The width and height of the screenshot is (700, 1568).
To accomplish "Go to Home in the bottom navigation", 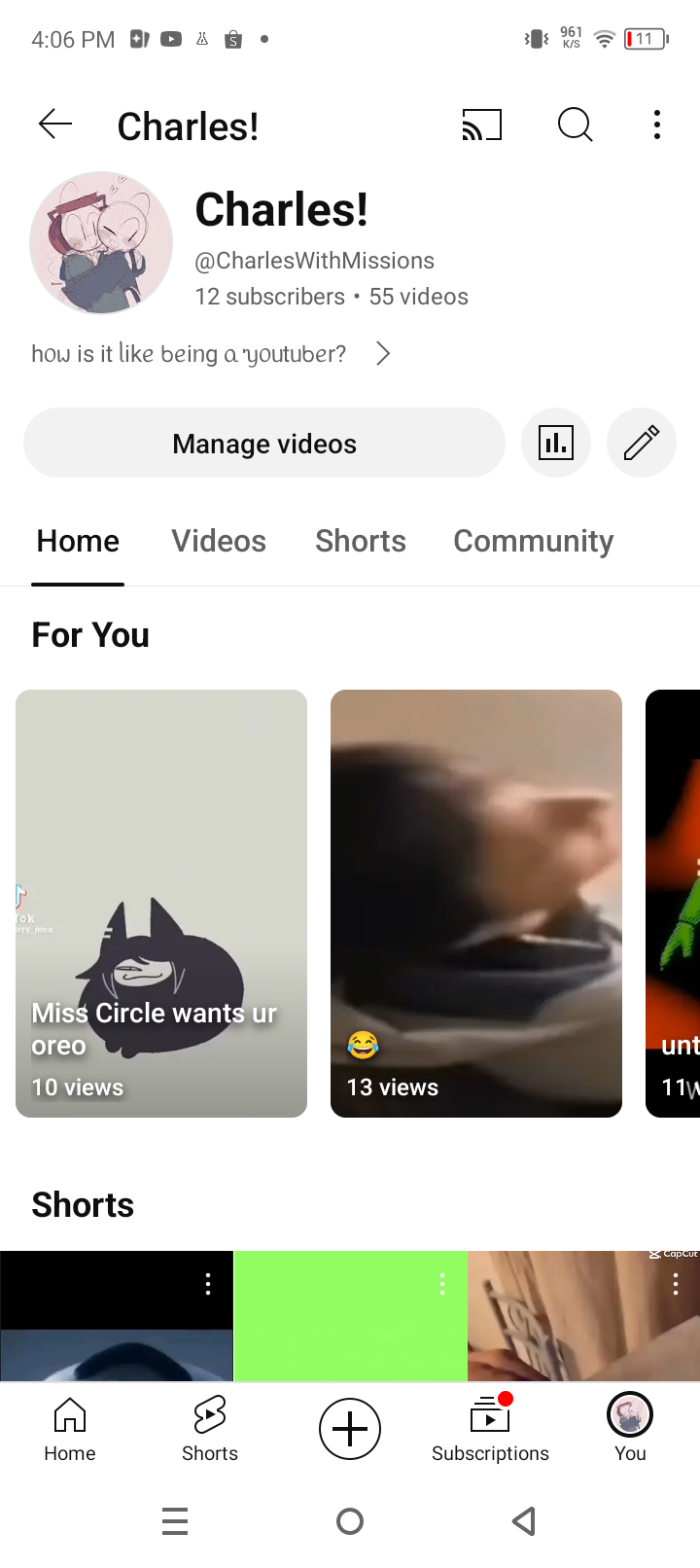I will [70, 1428].
